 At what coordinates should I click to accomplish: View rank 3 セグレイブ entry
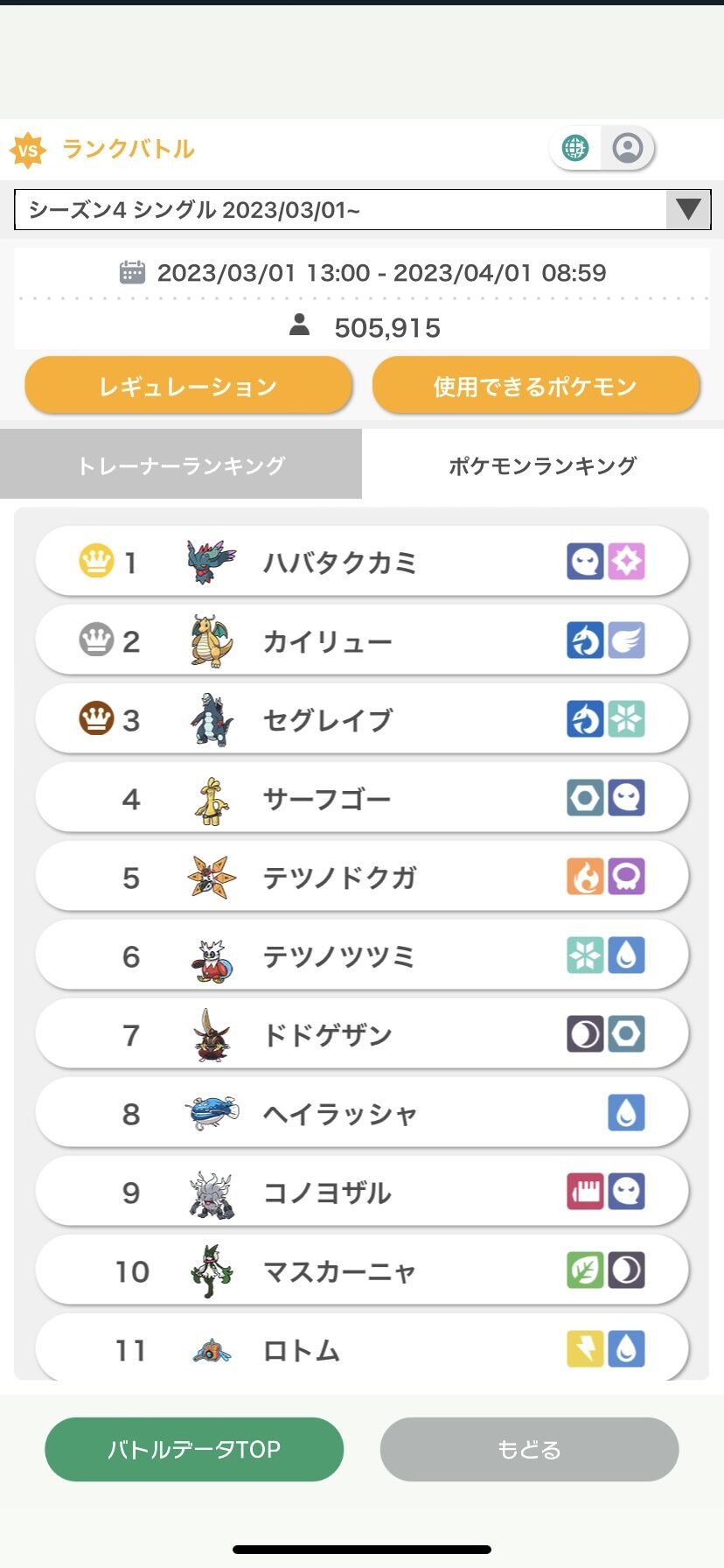click(362, 718)
